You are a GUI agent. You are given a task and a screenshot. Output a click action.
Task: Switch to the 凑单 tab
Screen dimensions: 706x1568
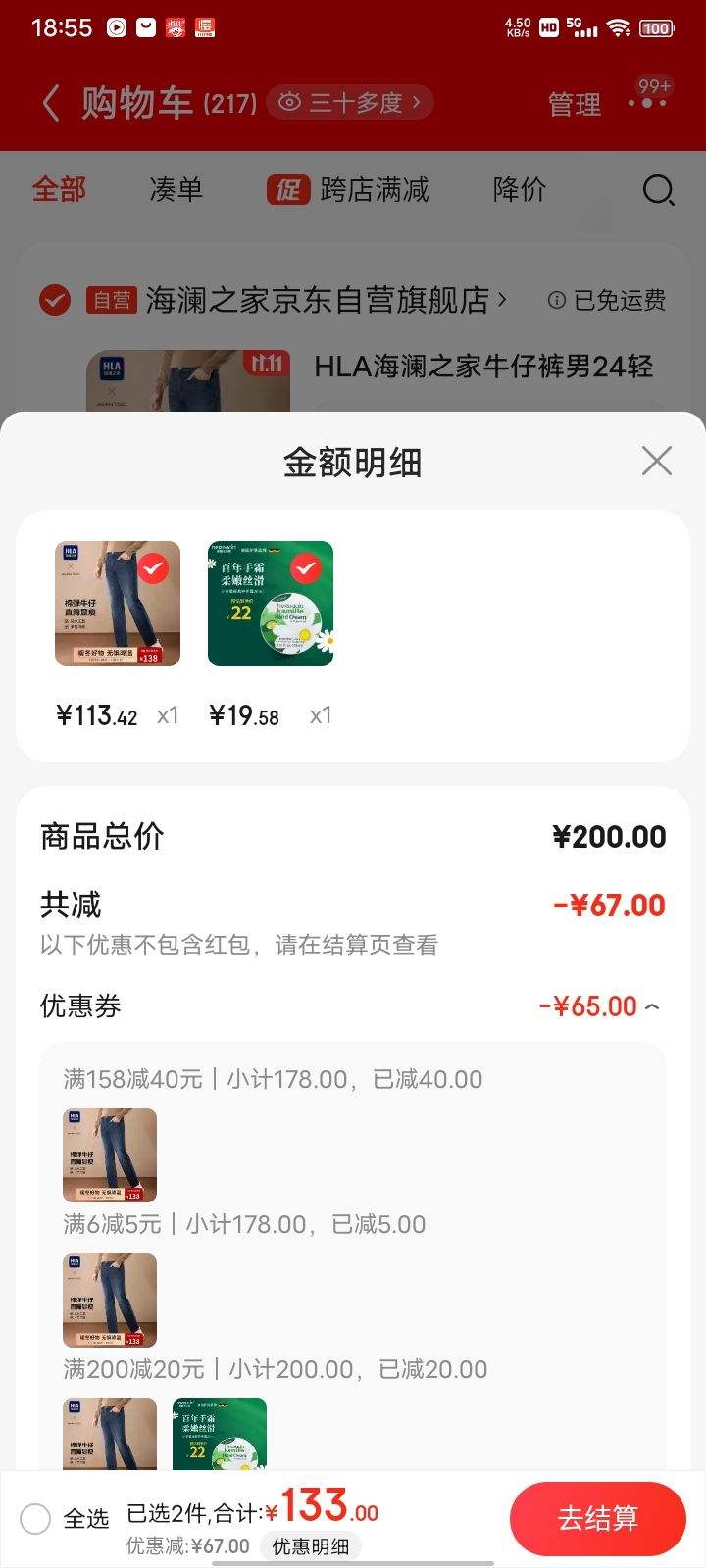pyautogui.click(x=176, y=189)
